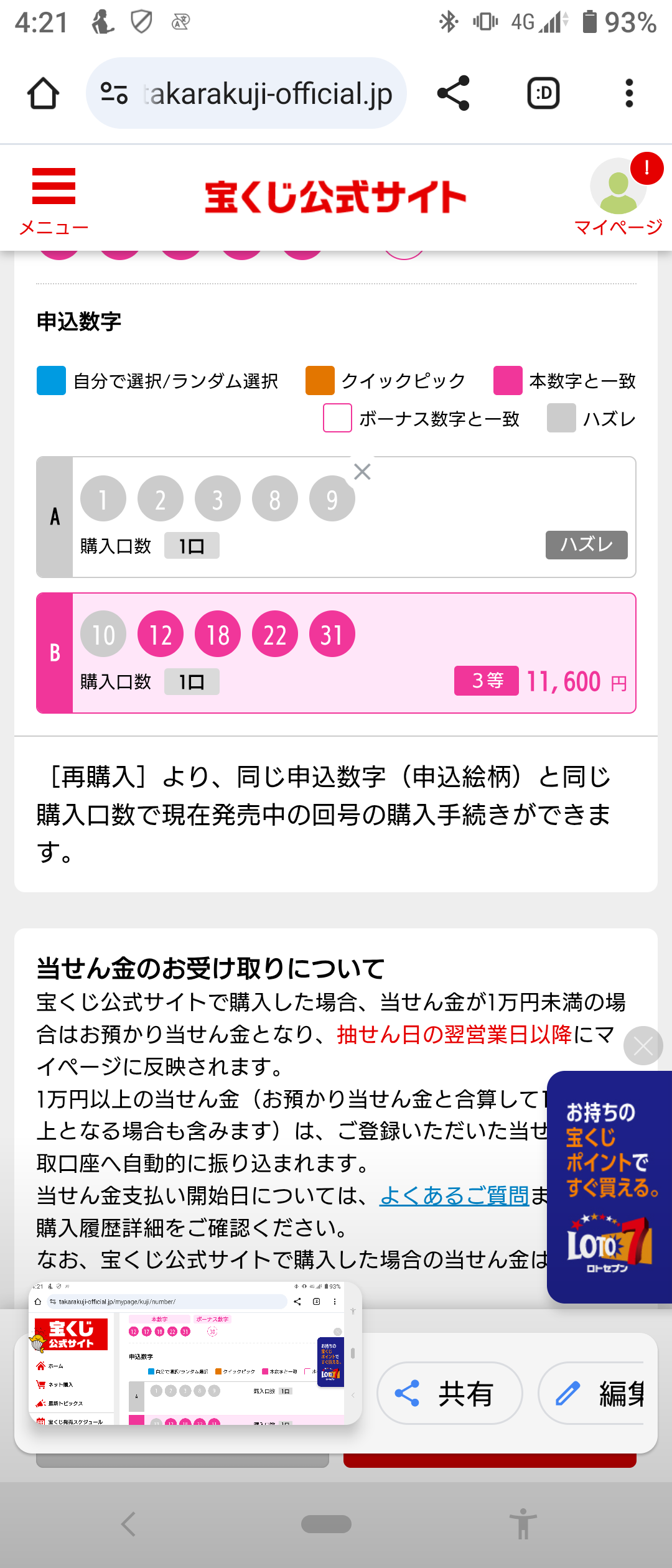
Task: Dismiss the floating LOTO7 banner
Action: tap(643, 1045)
